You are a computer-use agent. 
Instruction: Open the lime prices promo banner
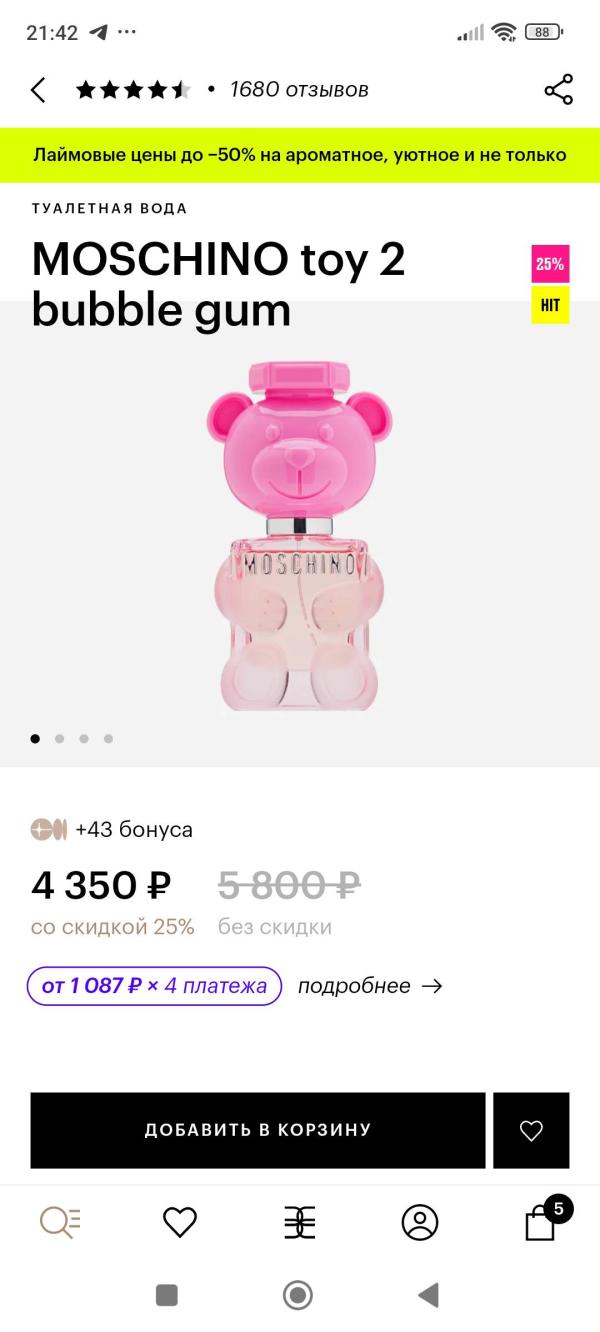pyautogui.click(x=300, y=155)
